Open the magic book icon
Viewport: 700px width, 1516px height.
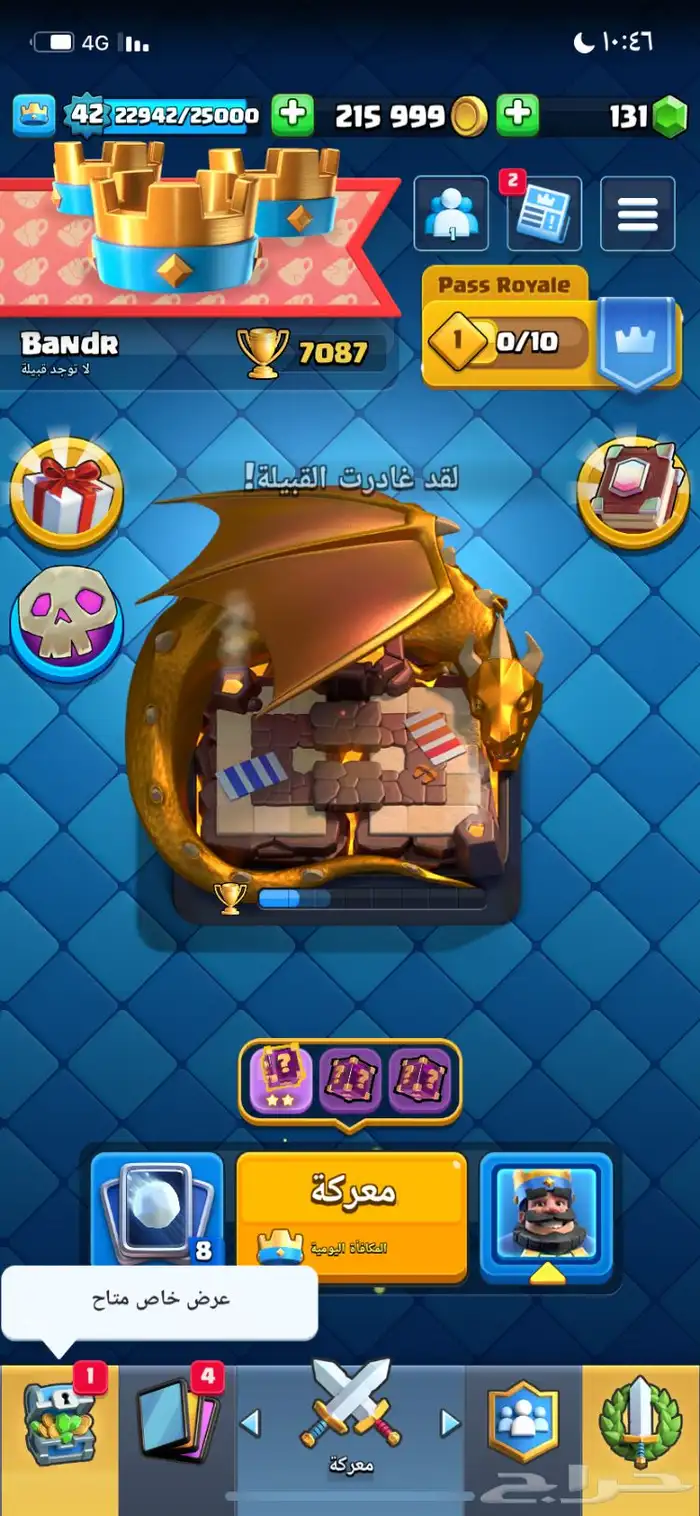633,492
